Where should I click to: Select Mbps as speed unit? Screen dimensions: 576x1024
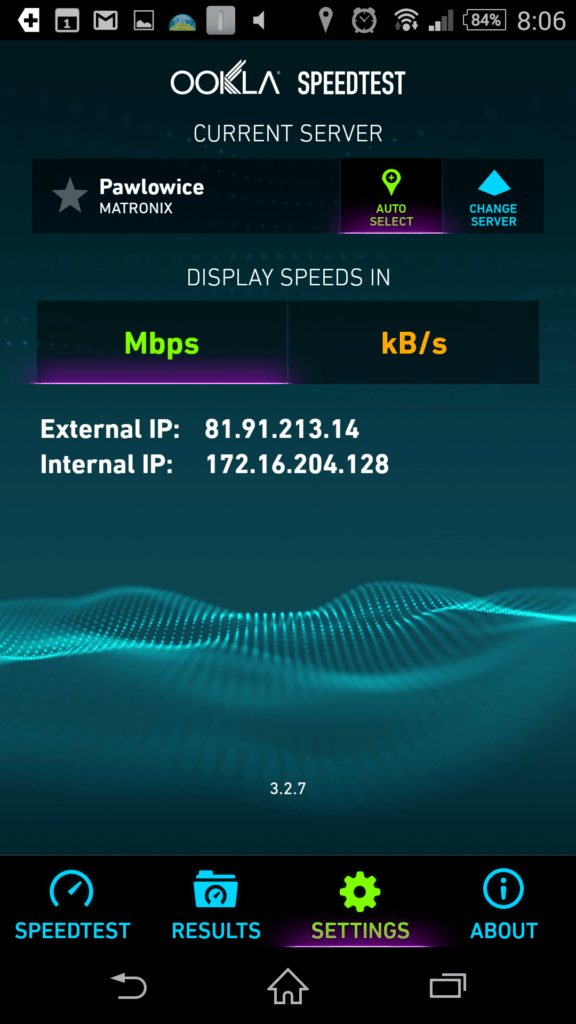point(162,342)
